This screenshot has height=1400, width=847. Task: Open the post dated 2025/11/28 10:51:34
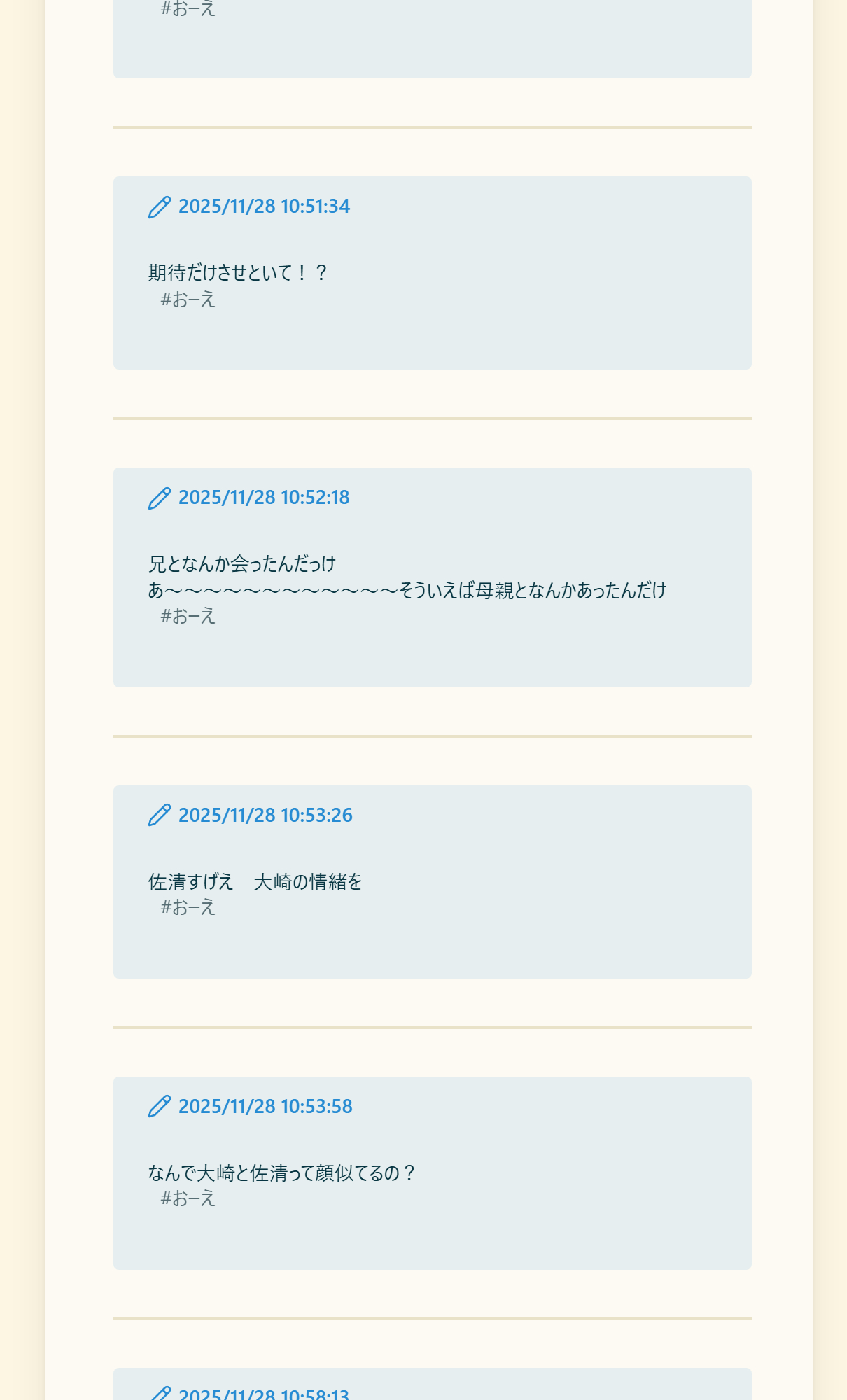coord(263,206)
